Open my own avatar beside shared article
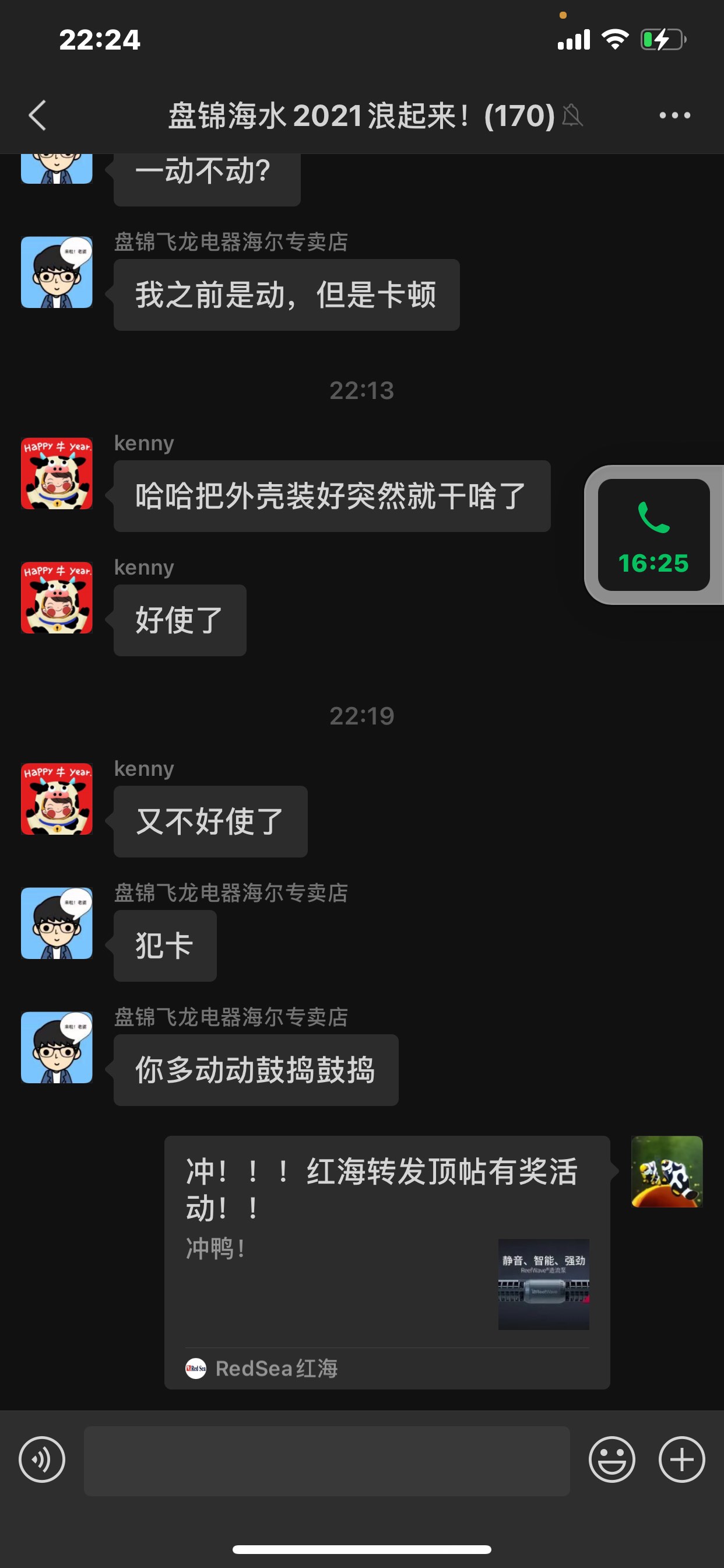The width and height of the screenshot is (724, 1568). (667, 1171)
